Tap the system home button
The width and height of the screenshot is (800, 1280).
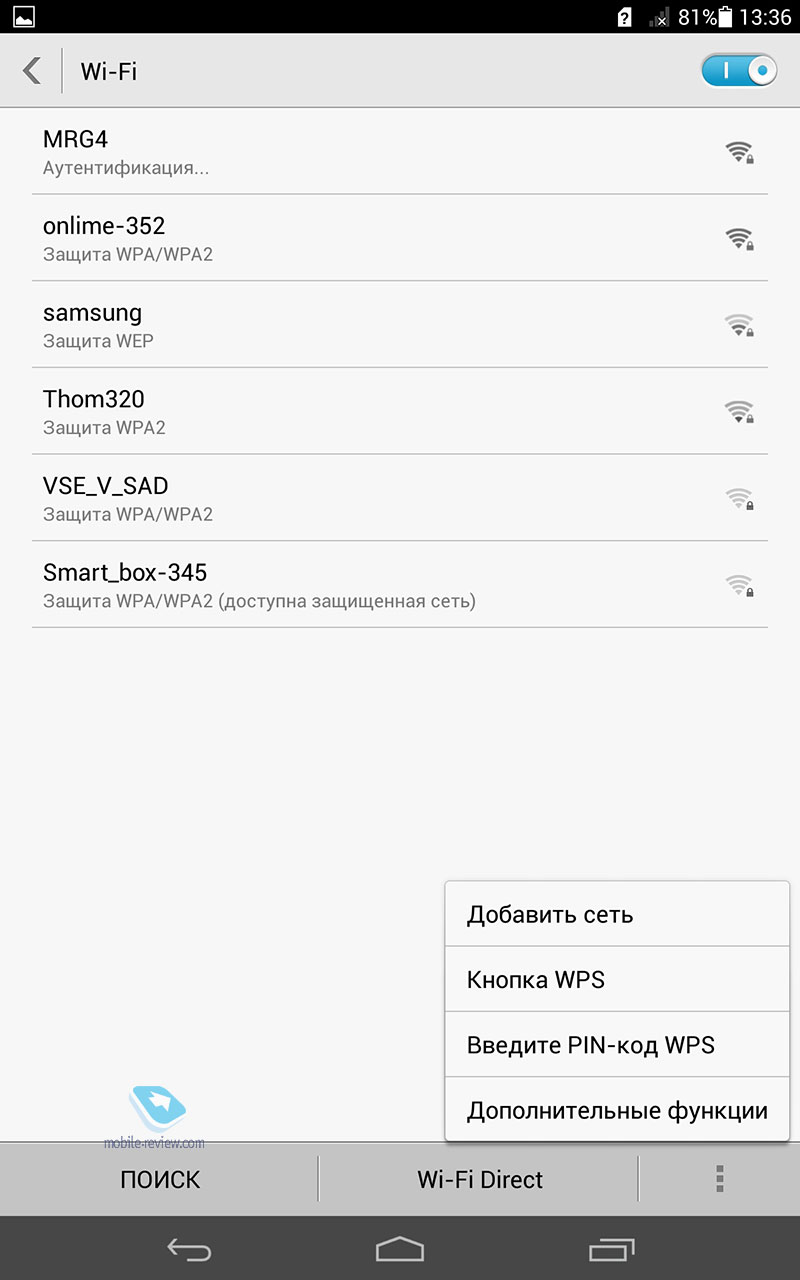coord(400,1249)
